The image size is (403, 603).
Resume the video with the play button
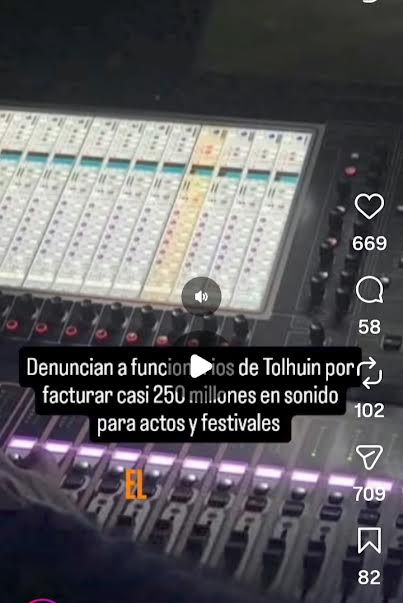pyautogui.click(x=201, y=366)
